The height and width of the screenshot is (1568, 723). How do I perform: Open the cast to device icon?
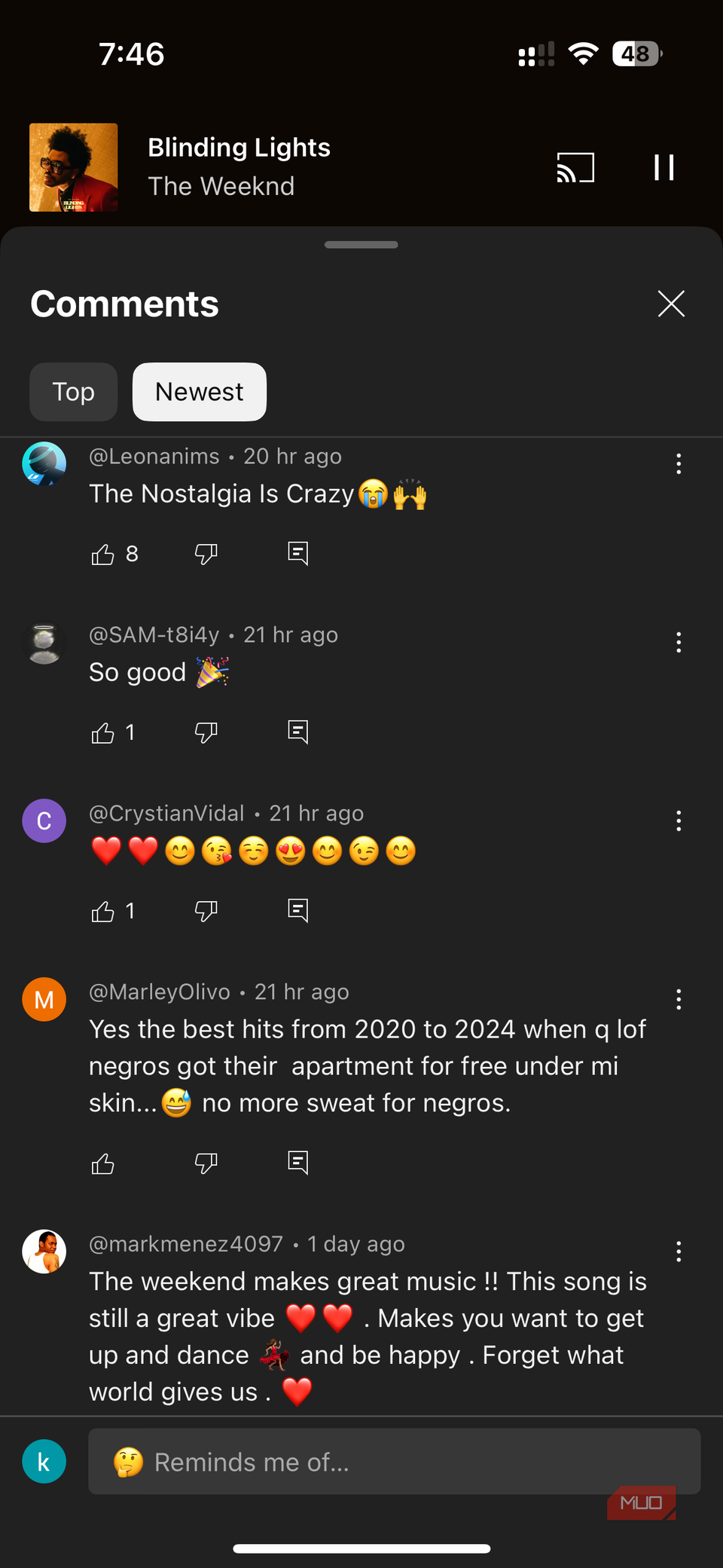575,167
